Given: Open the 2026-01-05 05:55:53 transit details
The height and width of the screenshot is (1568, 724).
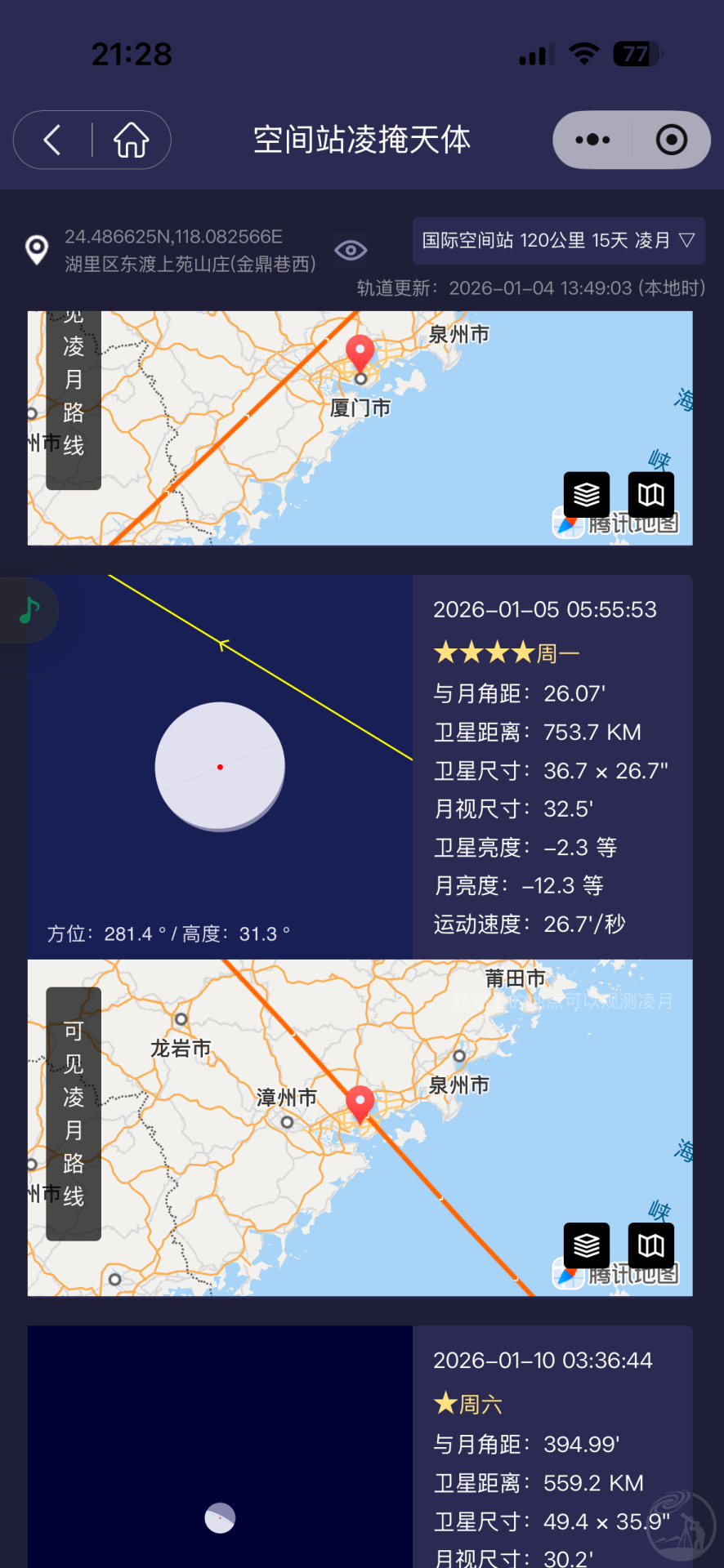Looking at the screenshot, I should coord(545,610).
